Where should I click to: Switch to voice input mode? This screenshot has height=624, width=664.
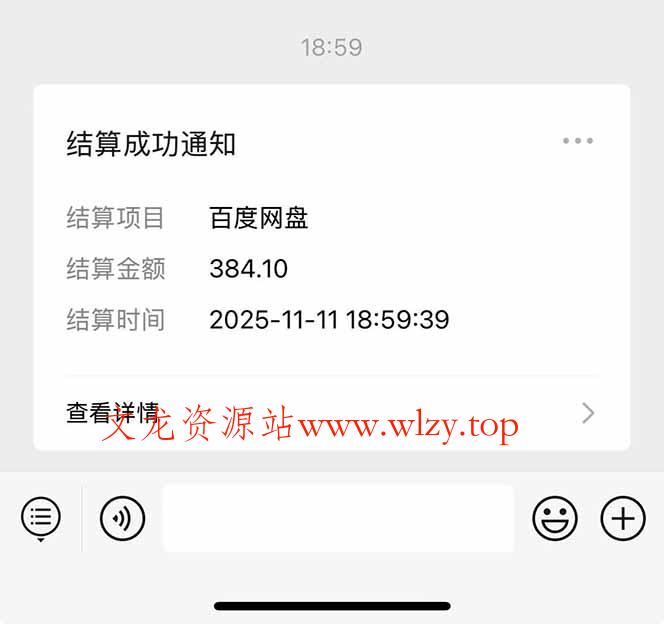point(122,518)
